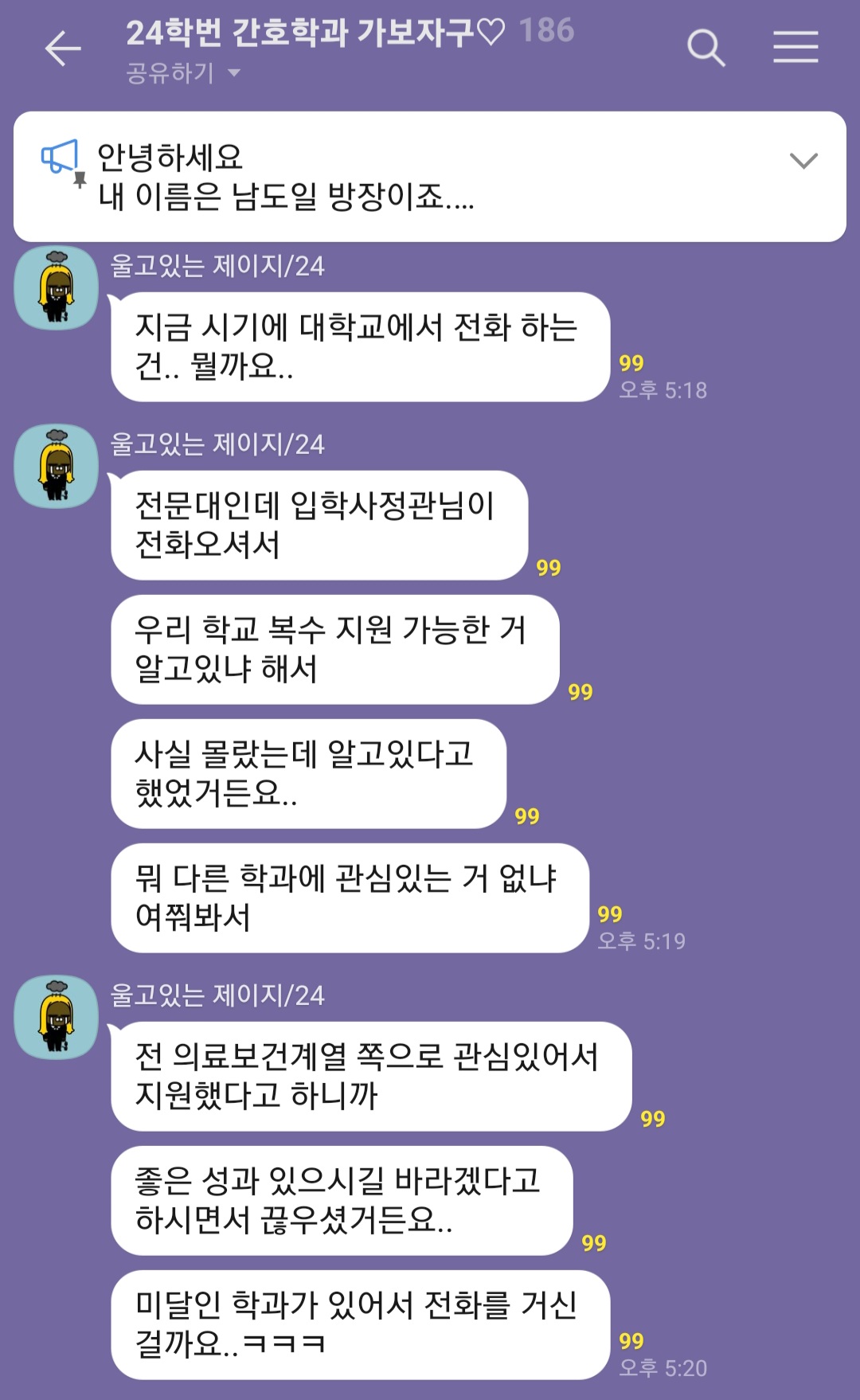Expand the pinned 안녕하세요 notice
Image resolution: width=860 pixels, height=1400 pixels.
click(803, 161)
